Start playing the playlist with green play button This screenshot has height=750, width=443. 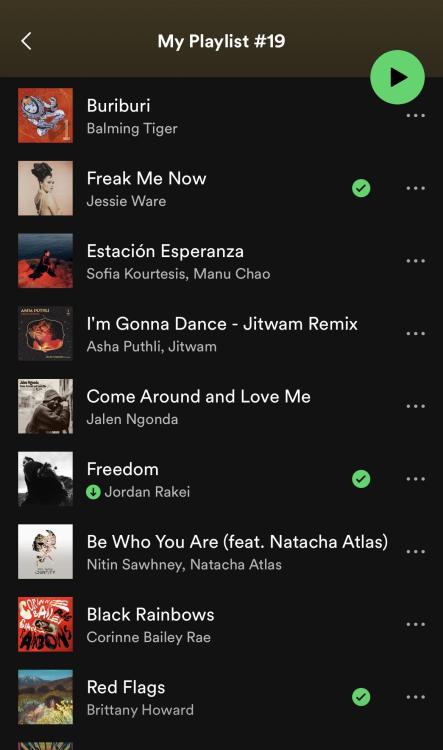point(397,77)
